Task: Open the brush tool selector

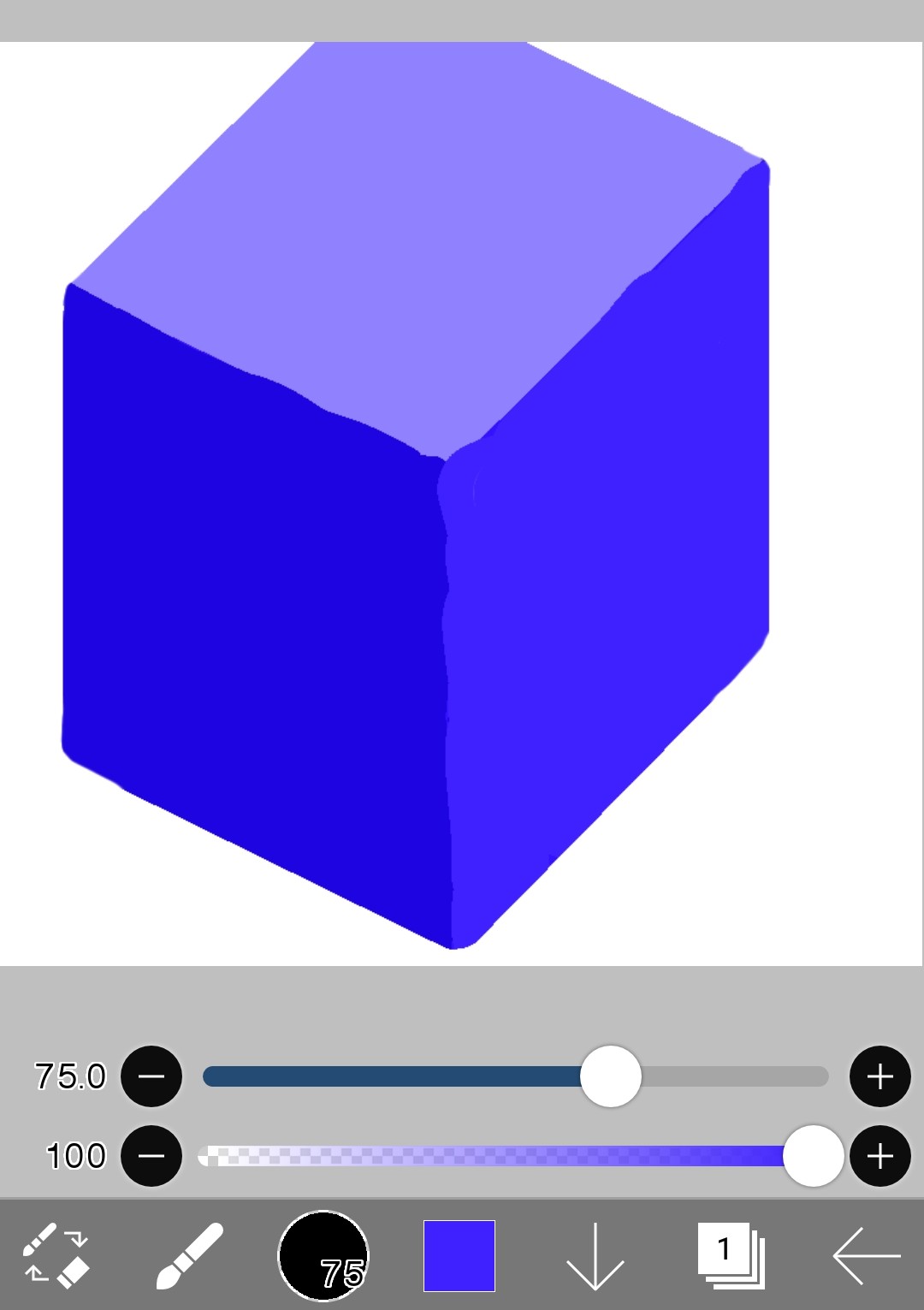Action: coord(189,1255)
